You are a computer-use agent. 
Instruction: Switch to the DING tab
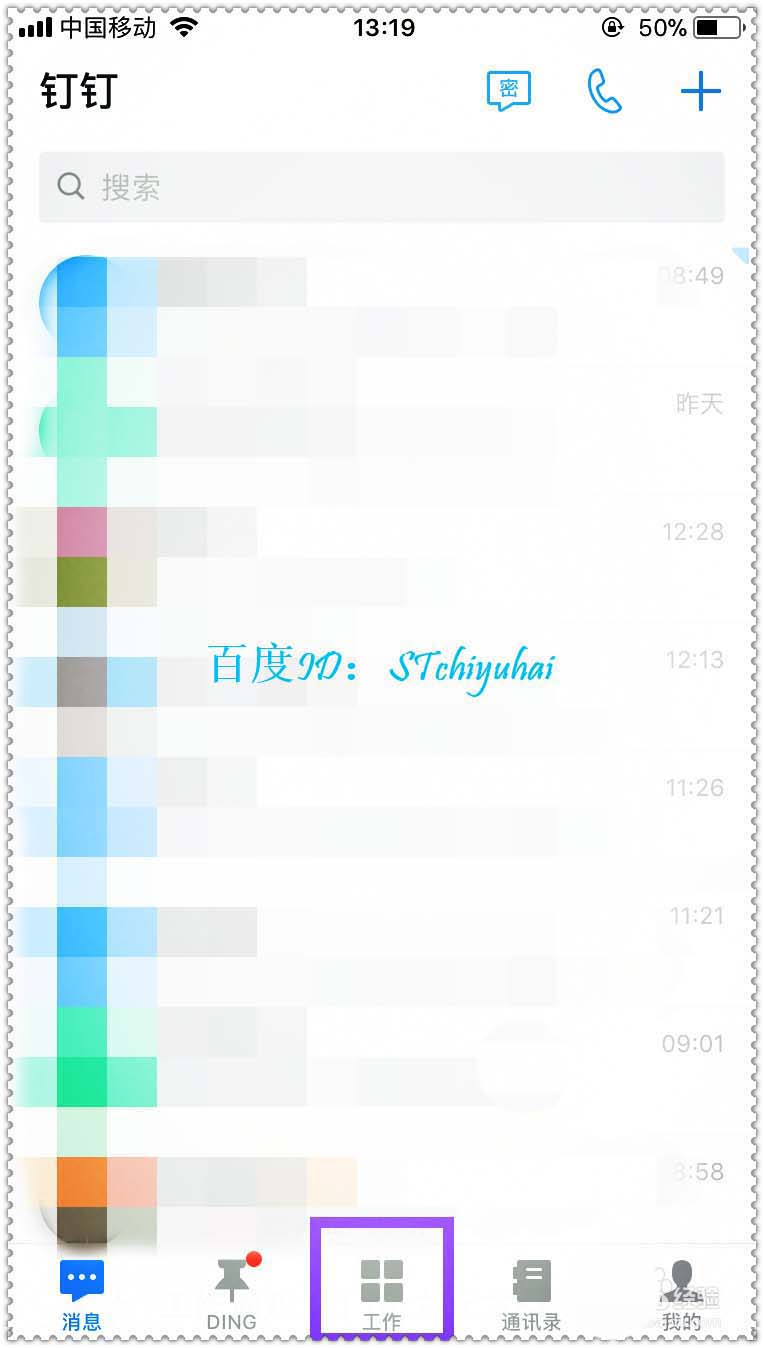(232, 1295)
